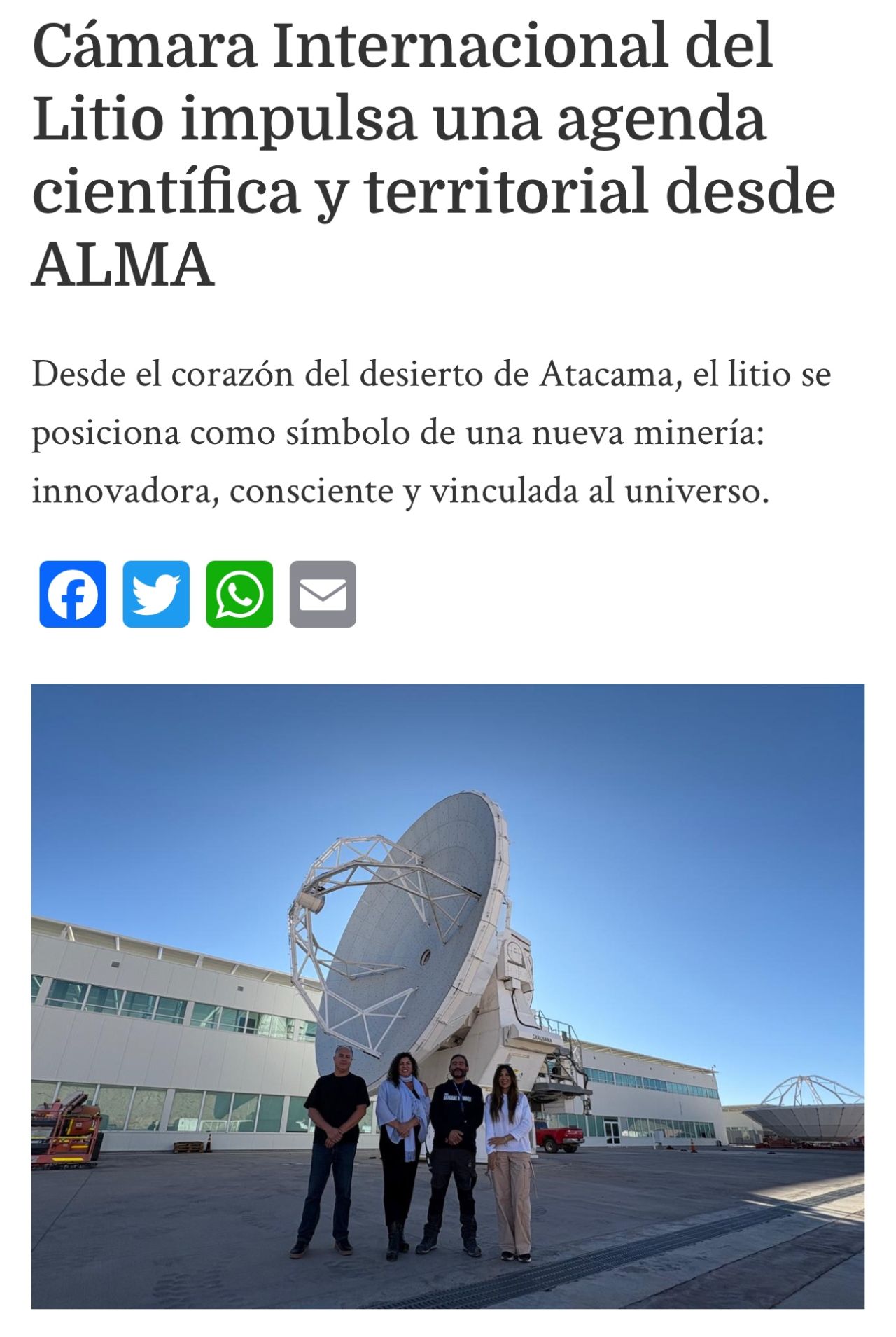Open the ALMA antenna article photo
The image size is (896, 1337).
point(448,995)
